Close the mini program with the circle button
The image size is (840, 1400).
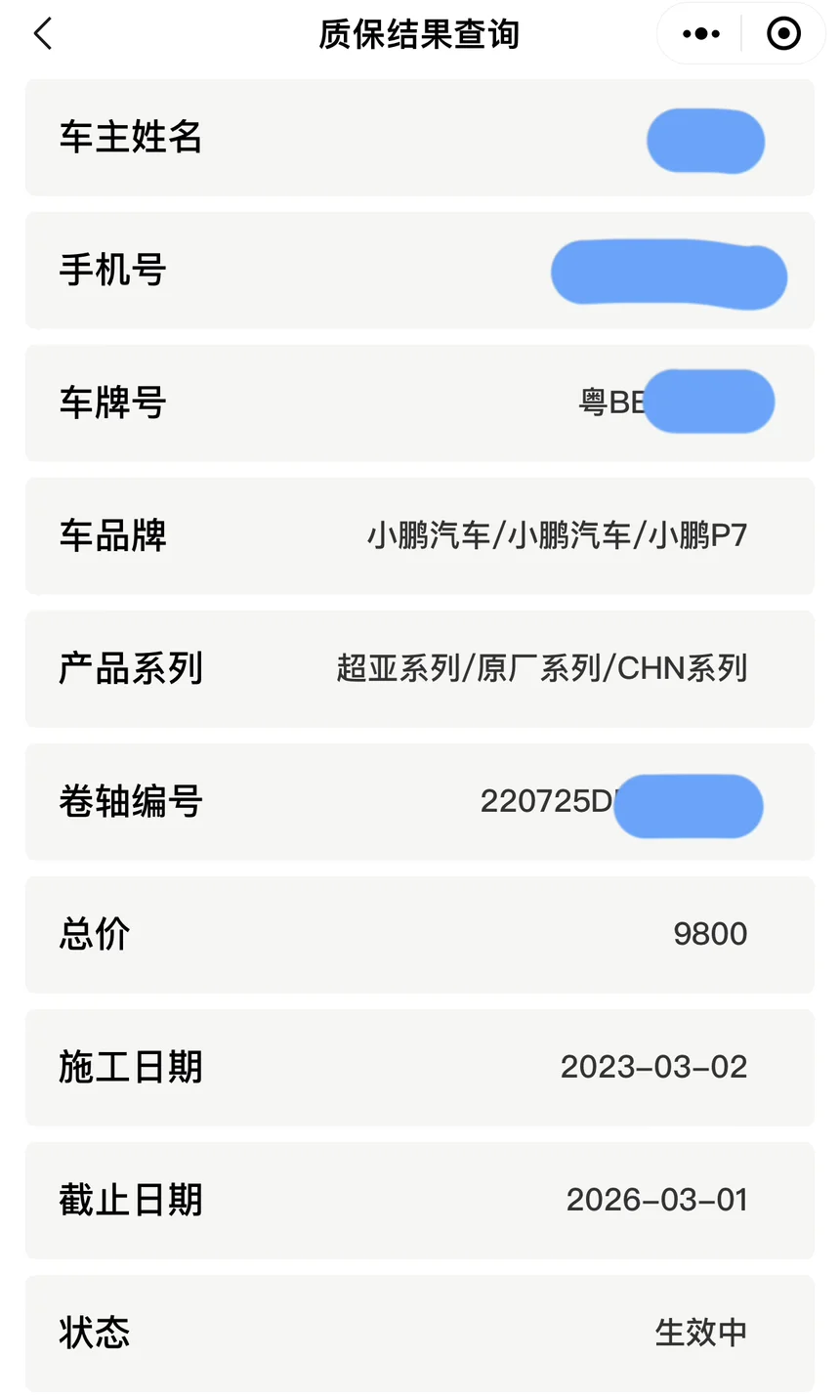coord(783,34)
